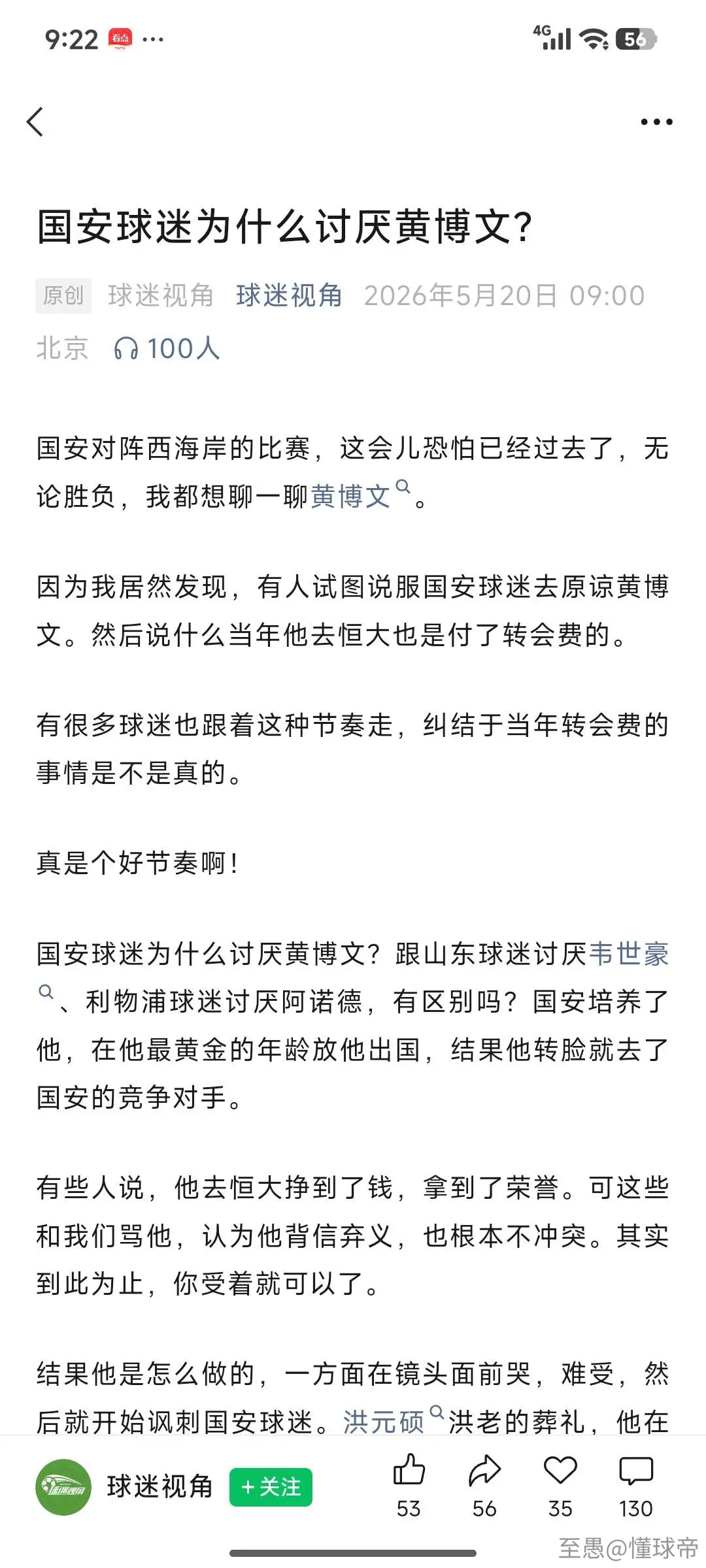Viewport: 706px width, 1568px height.
Task: Search the linked name 韦世豪
Action: coord(628,953)
